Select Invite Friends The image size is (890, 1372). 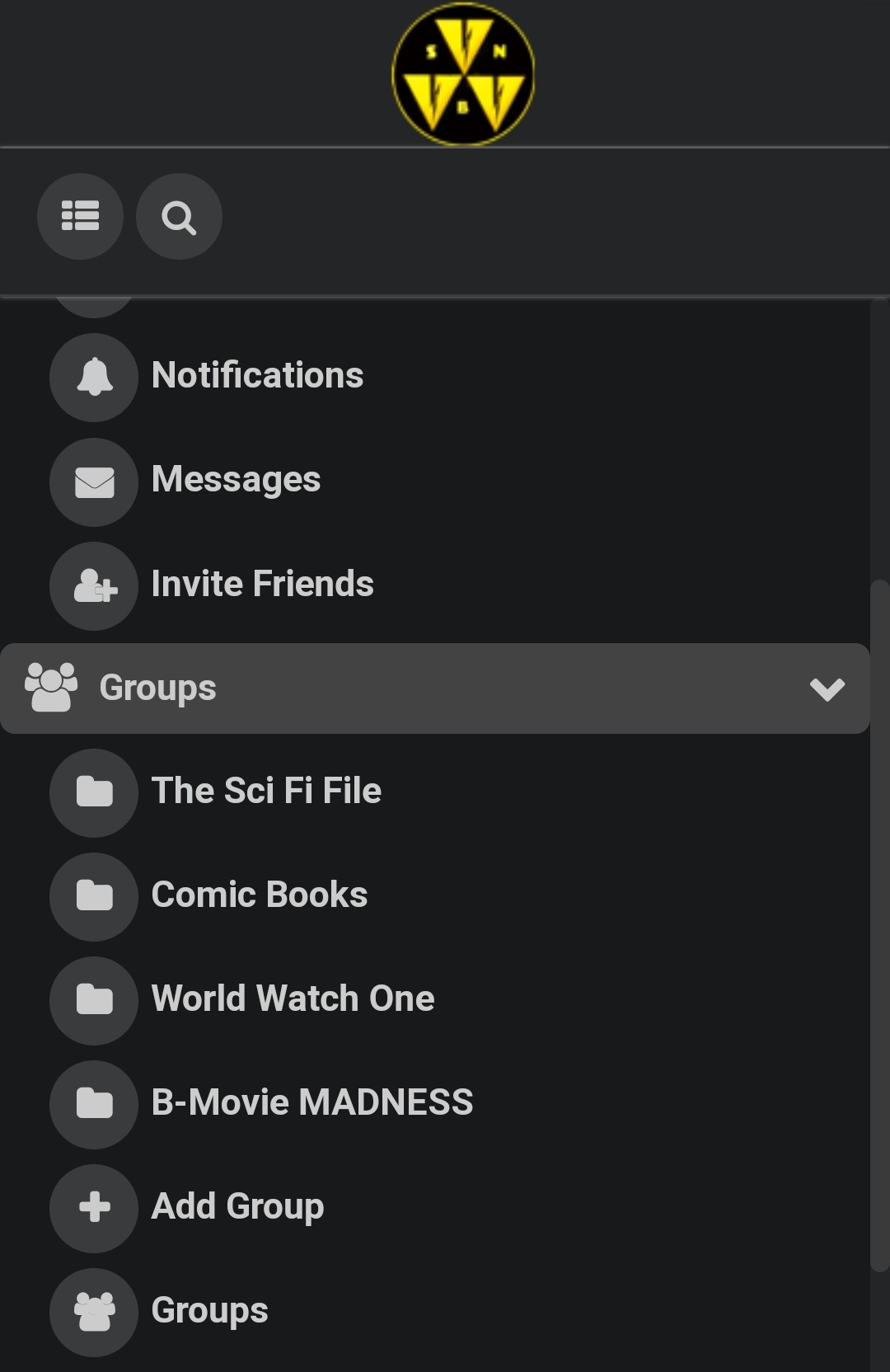262,584
